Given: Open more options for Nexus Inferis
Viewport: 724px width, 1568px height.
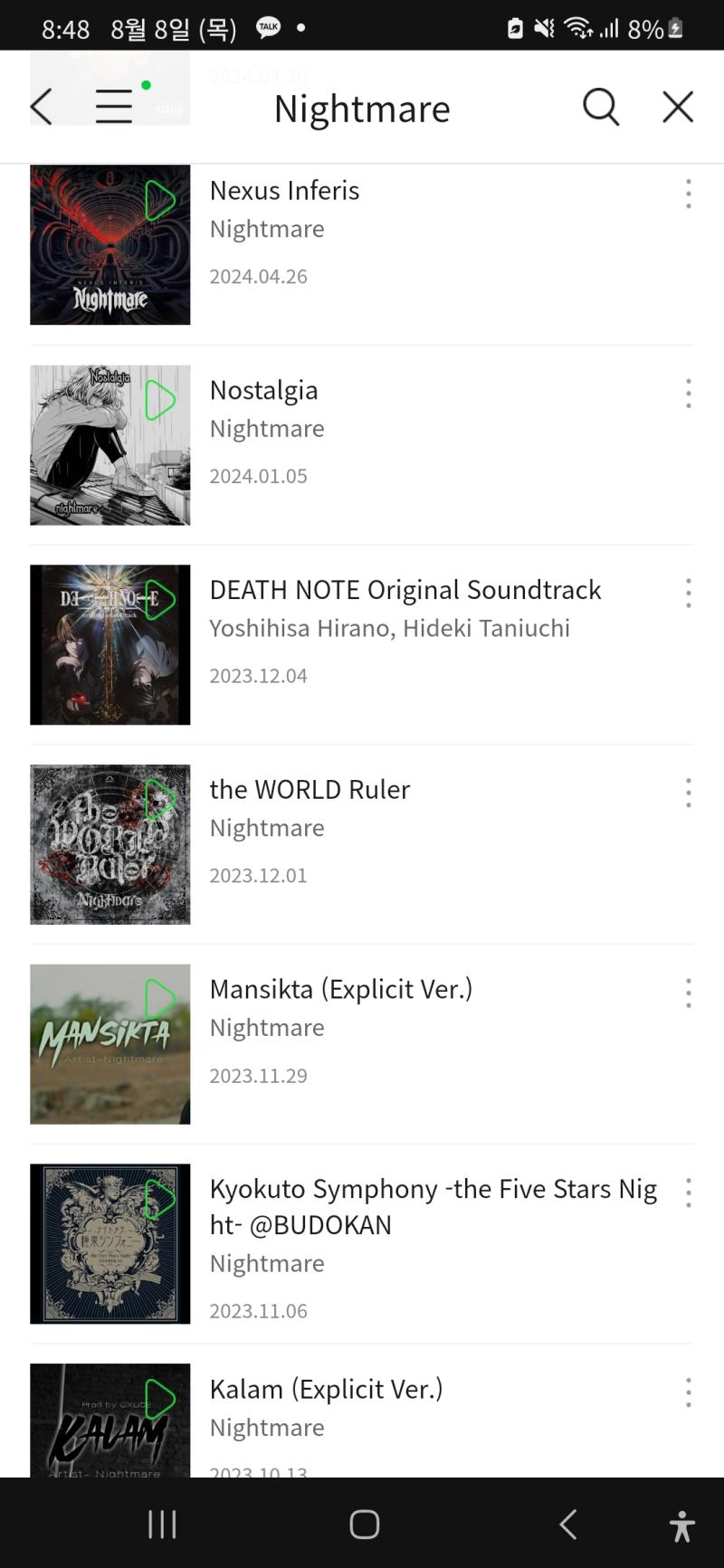Looking at the screenshot, I should click(x=689, y=194).
